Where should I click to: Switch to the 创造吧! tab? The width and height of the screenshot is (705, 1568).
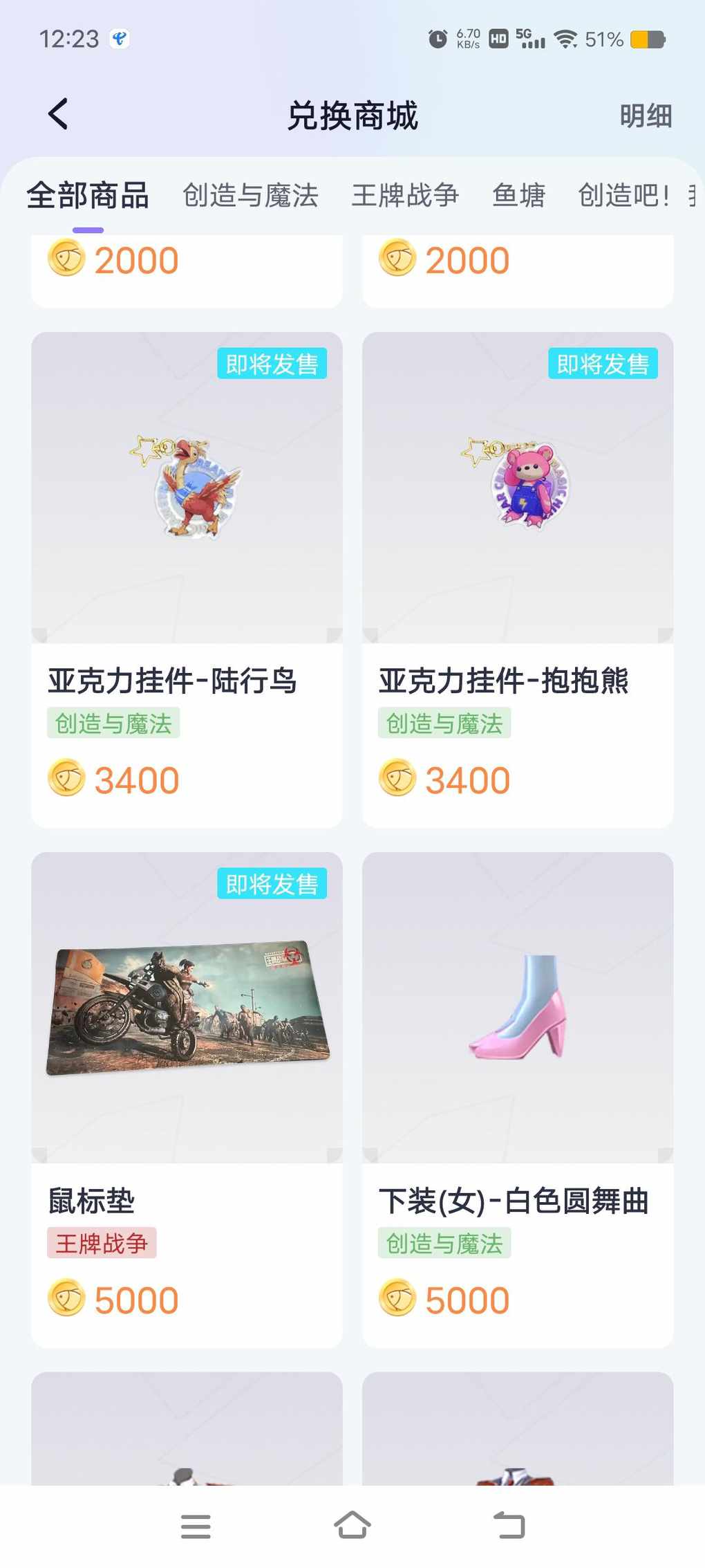(x=623, y=196)
